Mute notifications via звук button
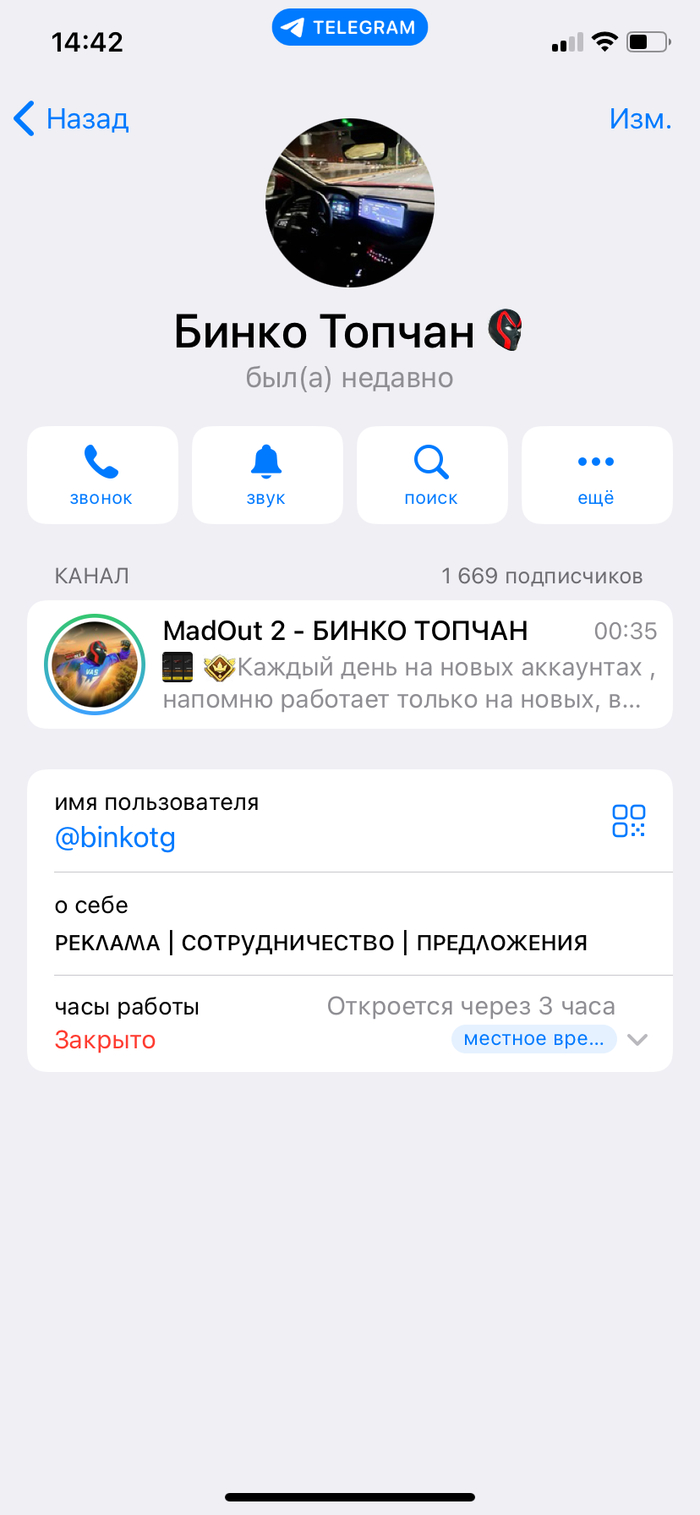This screenshot has width=700, height=1515. [x=267, y=475]
